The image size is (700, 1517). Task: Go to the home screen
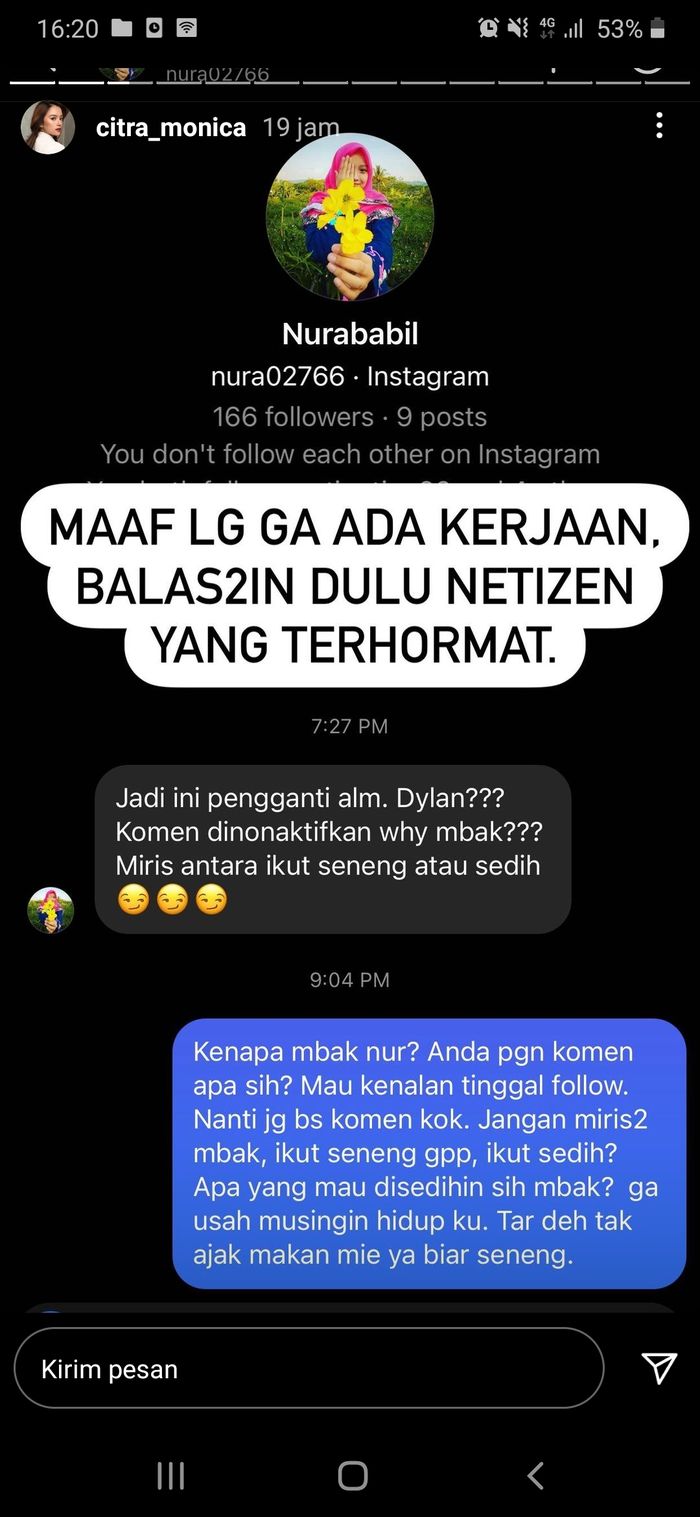pyautogui.click(x=352, y=1475)
